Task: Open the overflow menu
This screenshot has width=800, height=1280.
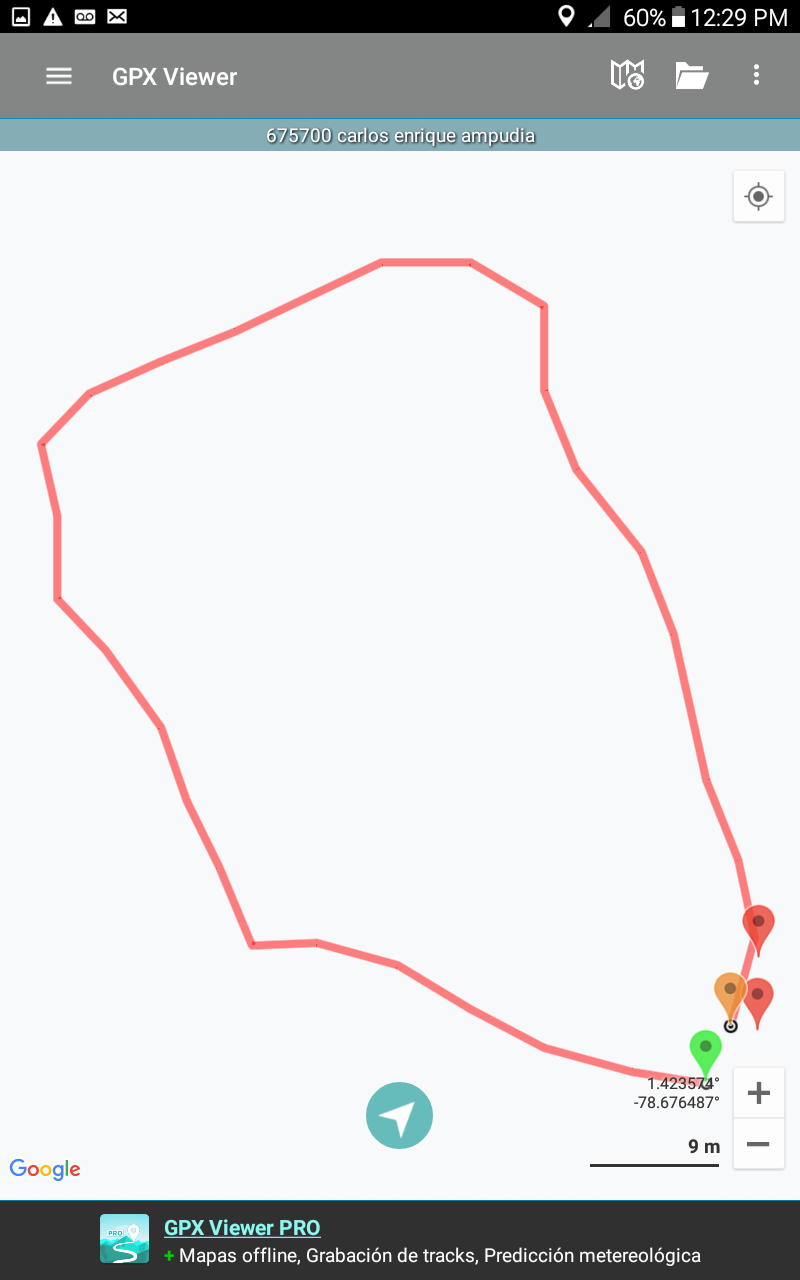Action: coord(756,75)
